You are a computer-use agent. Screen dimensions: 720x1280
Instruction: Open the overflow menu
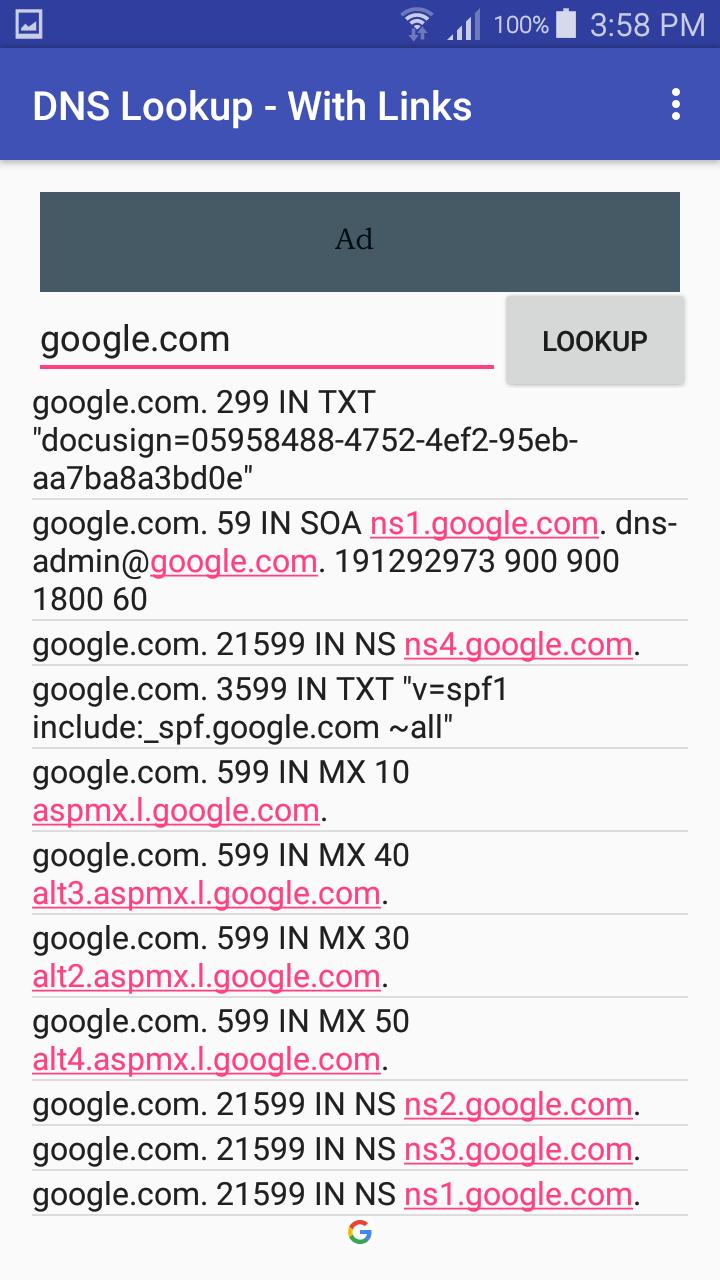point(677,104)
